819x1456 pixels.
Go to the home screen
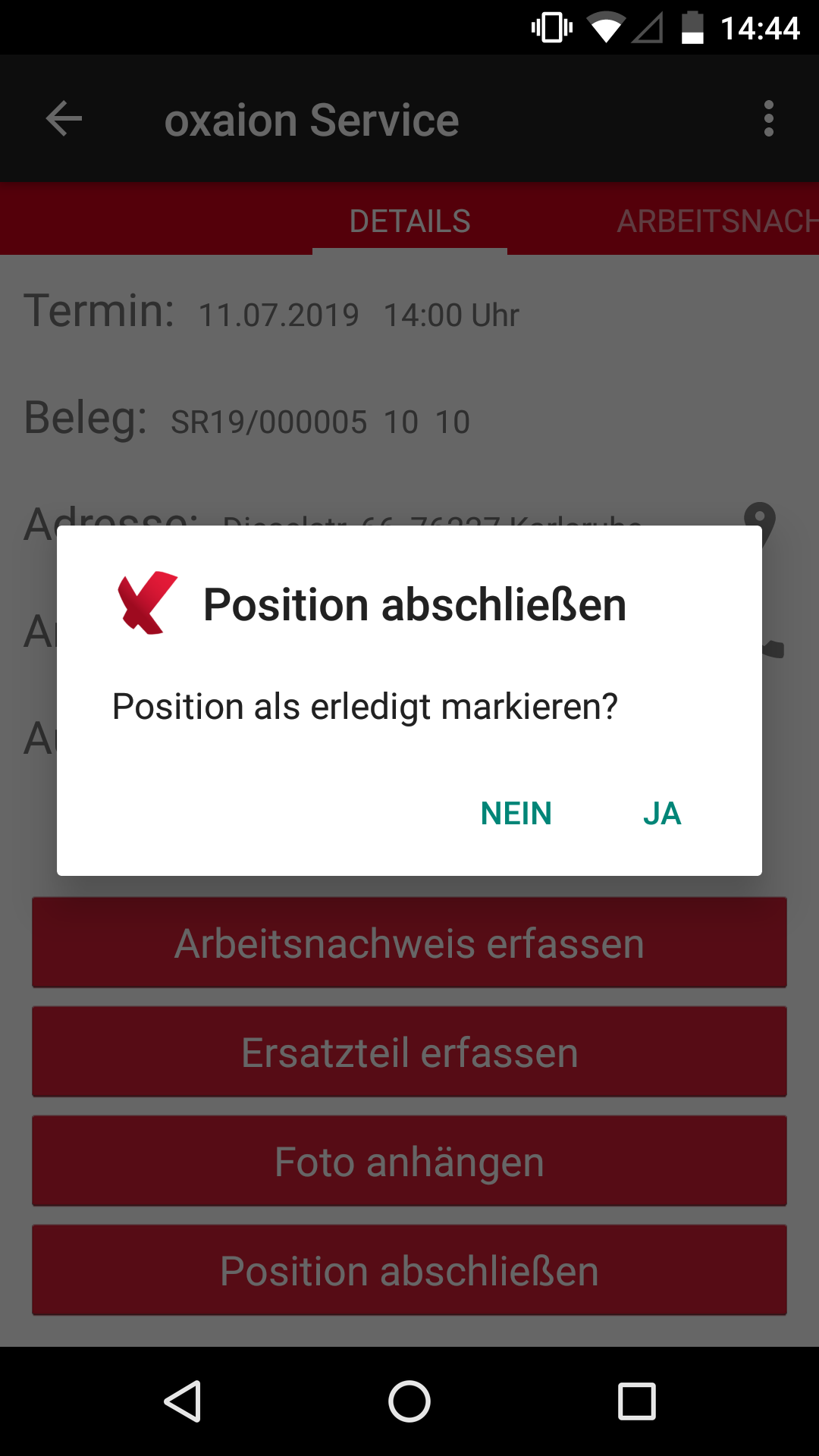[409, 1401]
